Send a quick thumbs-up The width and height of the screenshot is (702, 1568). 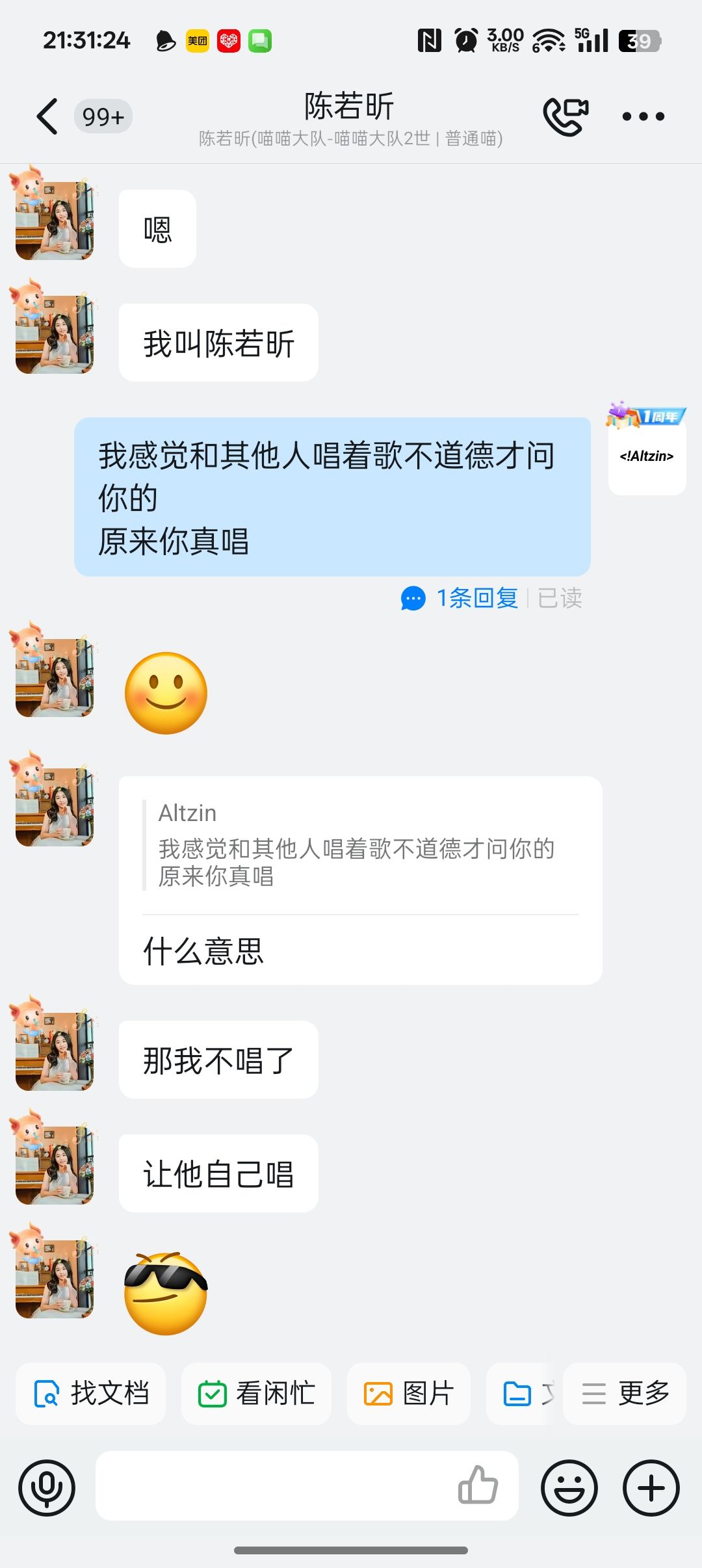[478, 1485]
